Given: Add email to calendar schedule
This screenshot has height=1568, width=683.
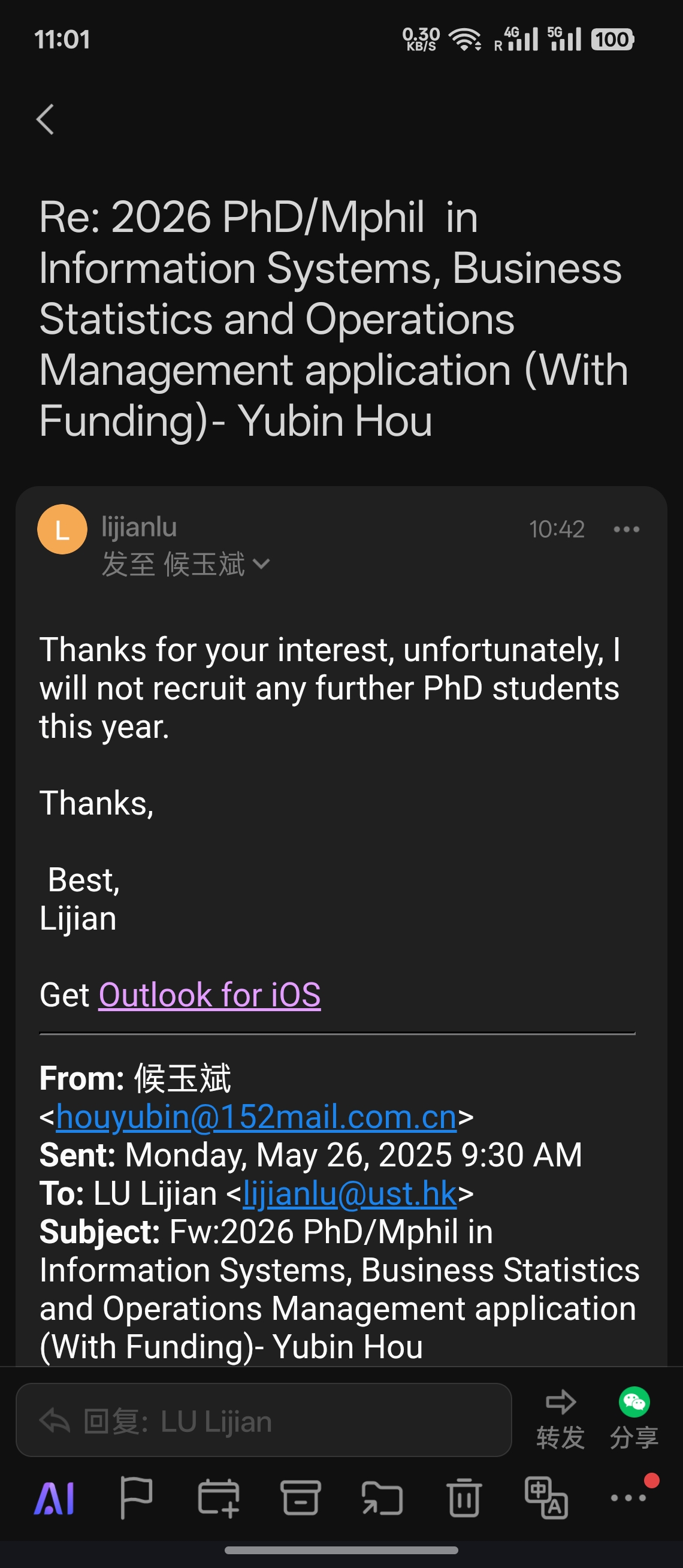Looking at the screenshot, I should coord(218,1498).
